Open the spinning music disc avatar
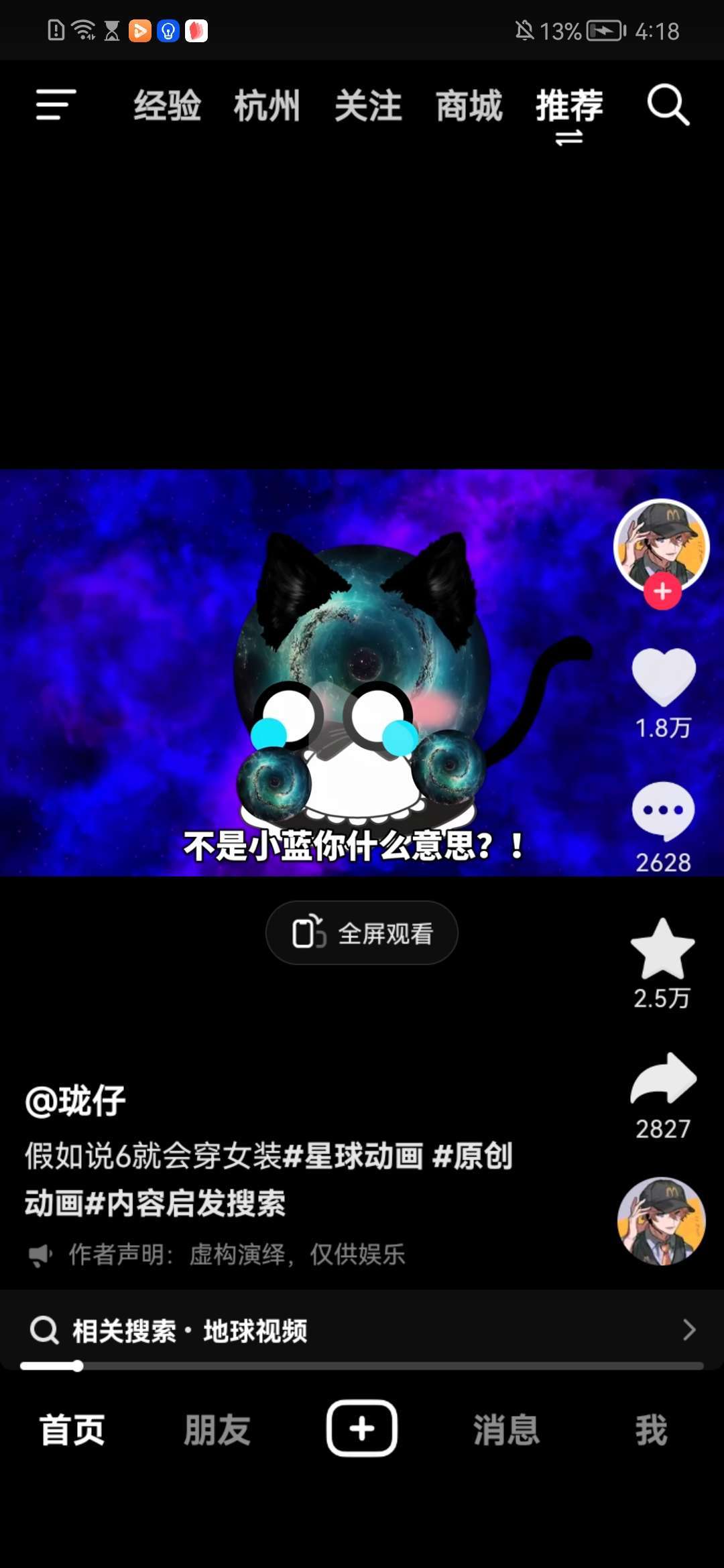Viewport: 724px width, 1568px height. 662,1221
